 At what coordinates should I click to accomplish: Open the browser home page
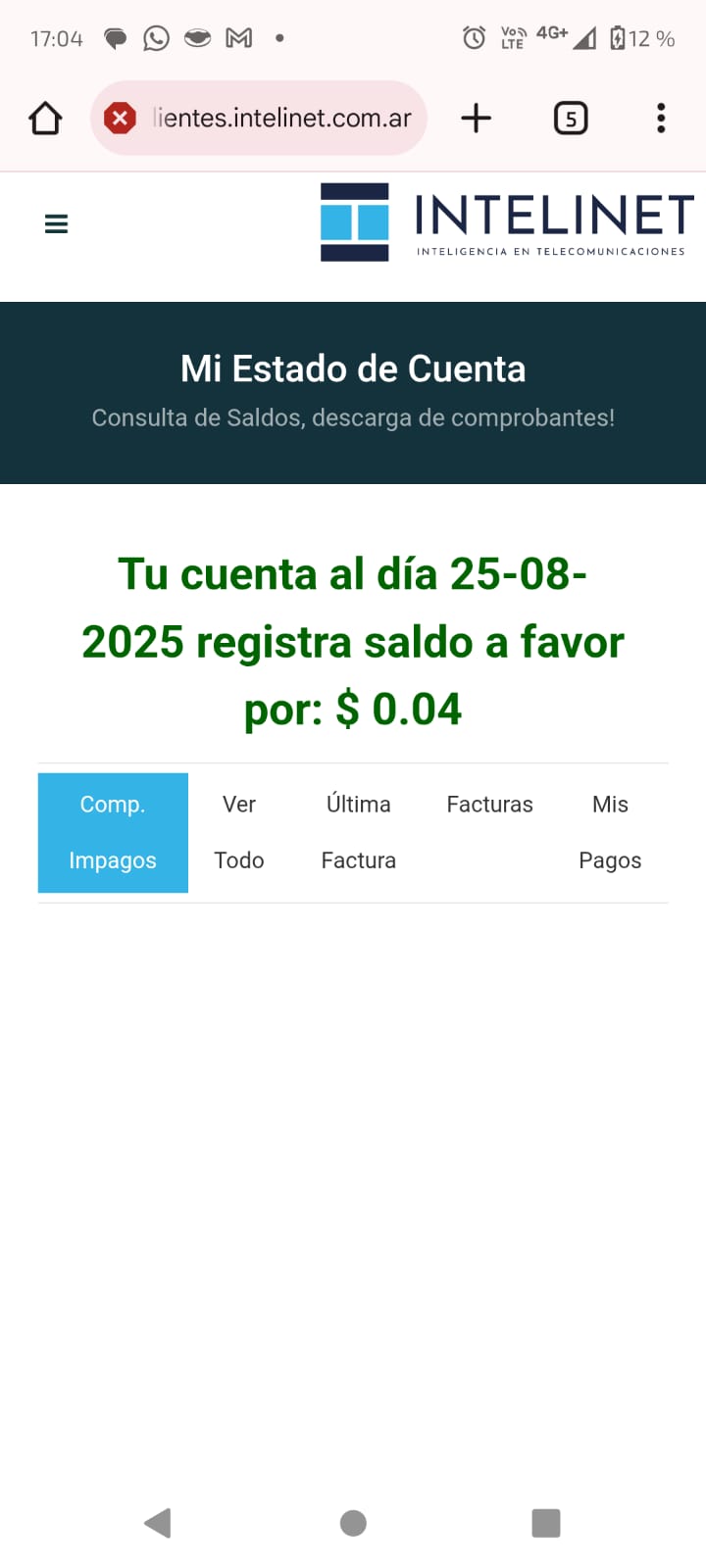pyautogui.click(x=45, y=119)
